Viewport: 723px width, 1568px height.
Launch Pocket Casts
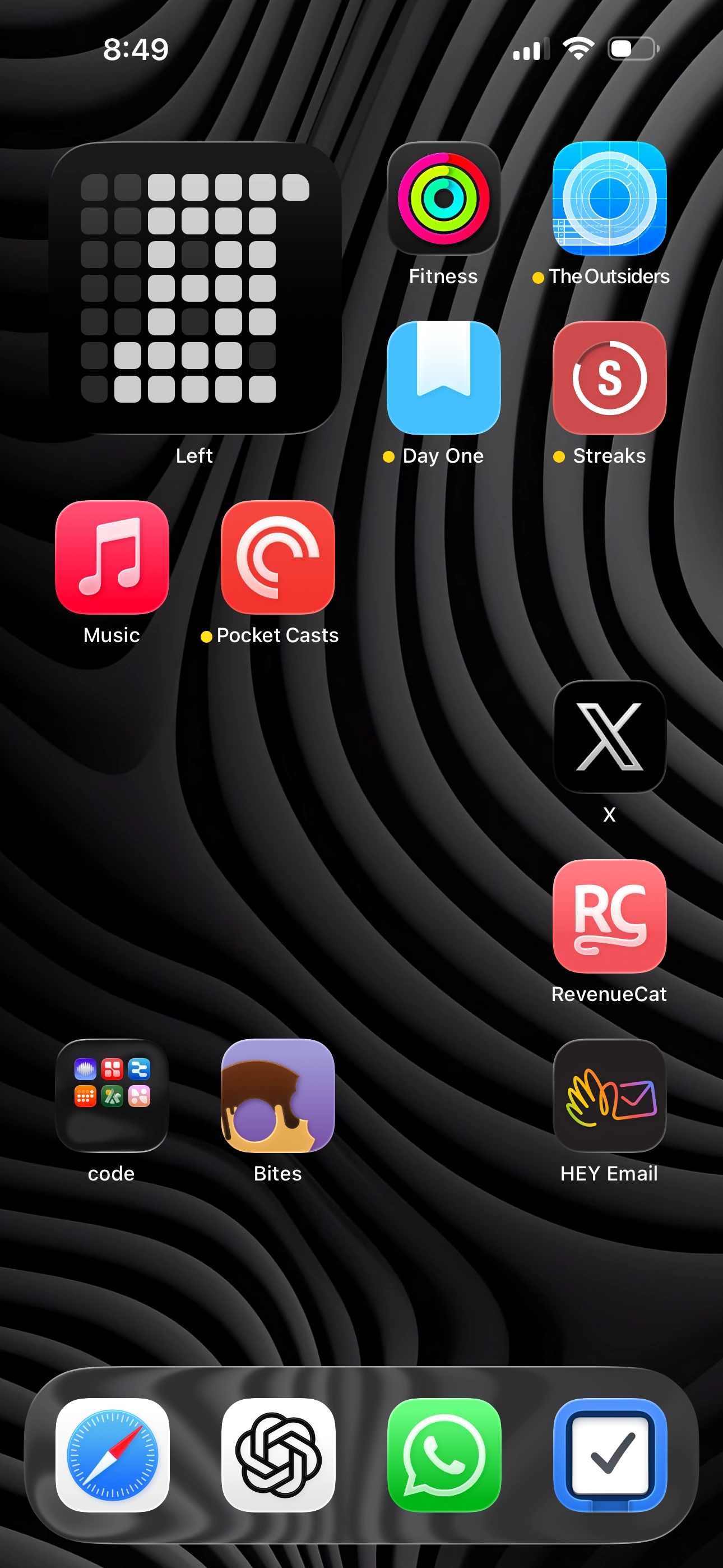[278, 557]
